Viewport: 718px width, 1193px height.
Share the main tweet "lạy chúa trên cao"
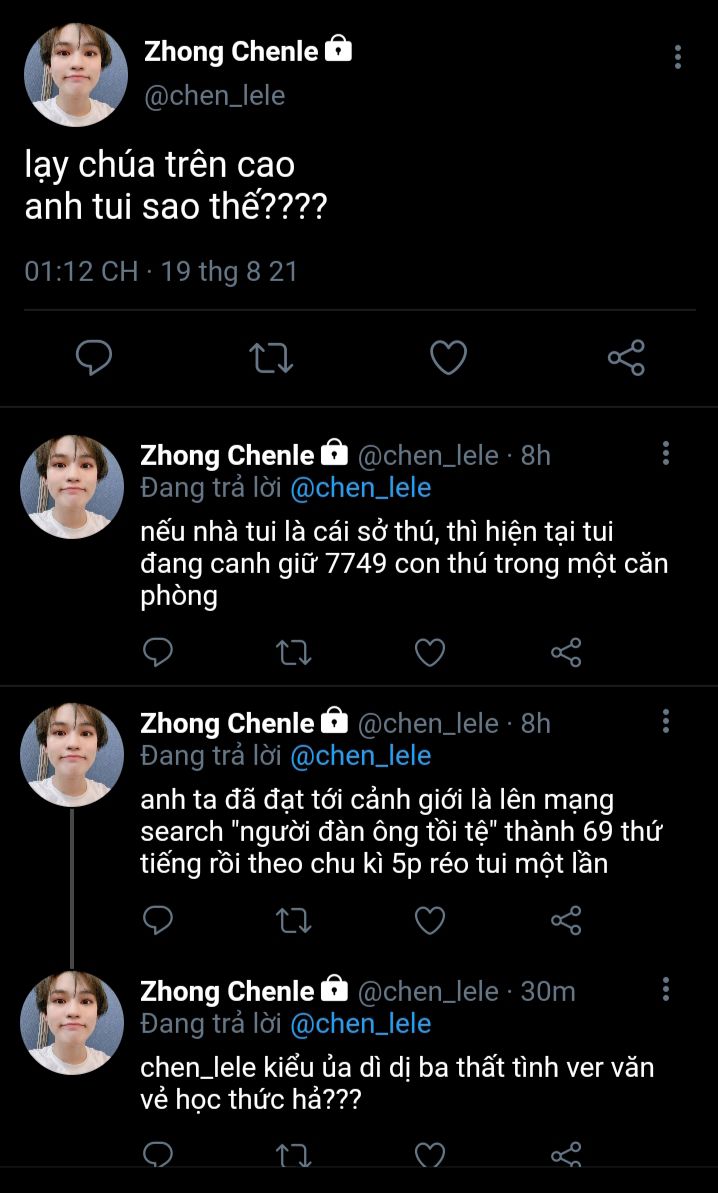626,357
